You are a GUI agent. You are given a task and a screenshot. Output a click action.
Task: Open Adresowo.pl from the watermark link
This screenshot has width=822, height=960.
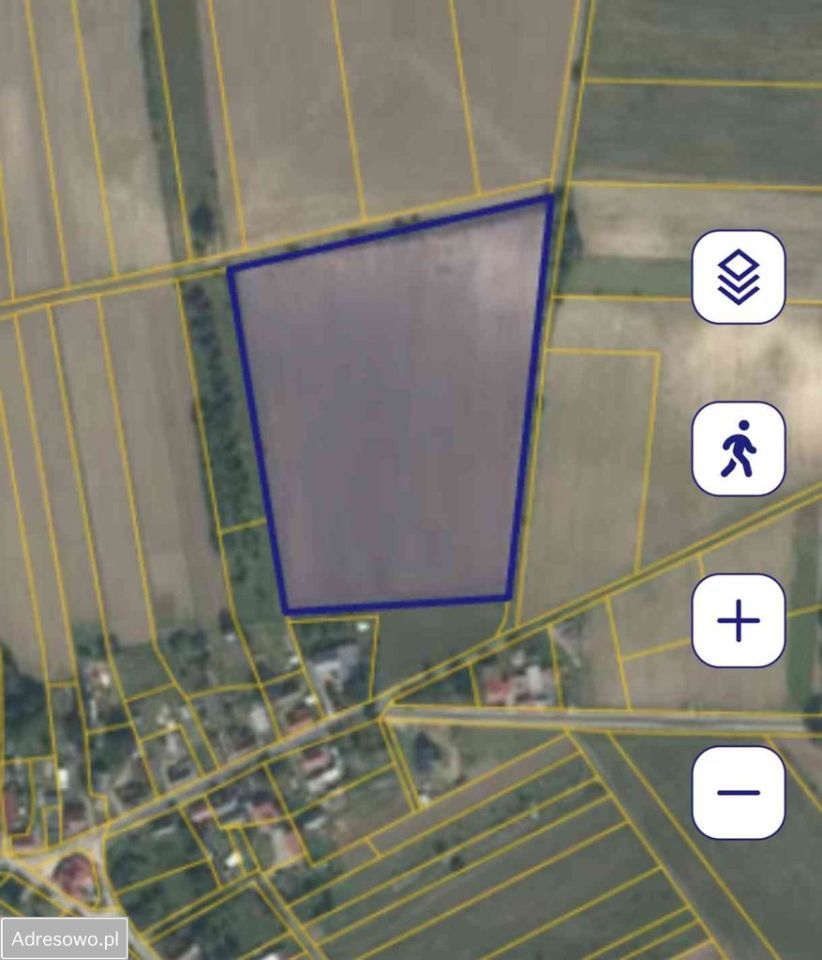click(62, 937)
